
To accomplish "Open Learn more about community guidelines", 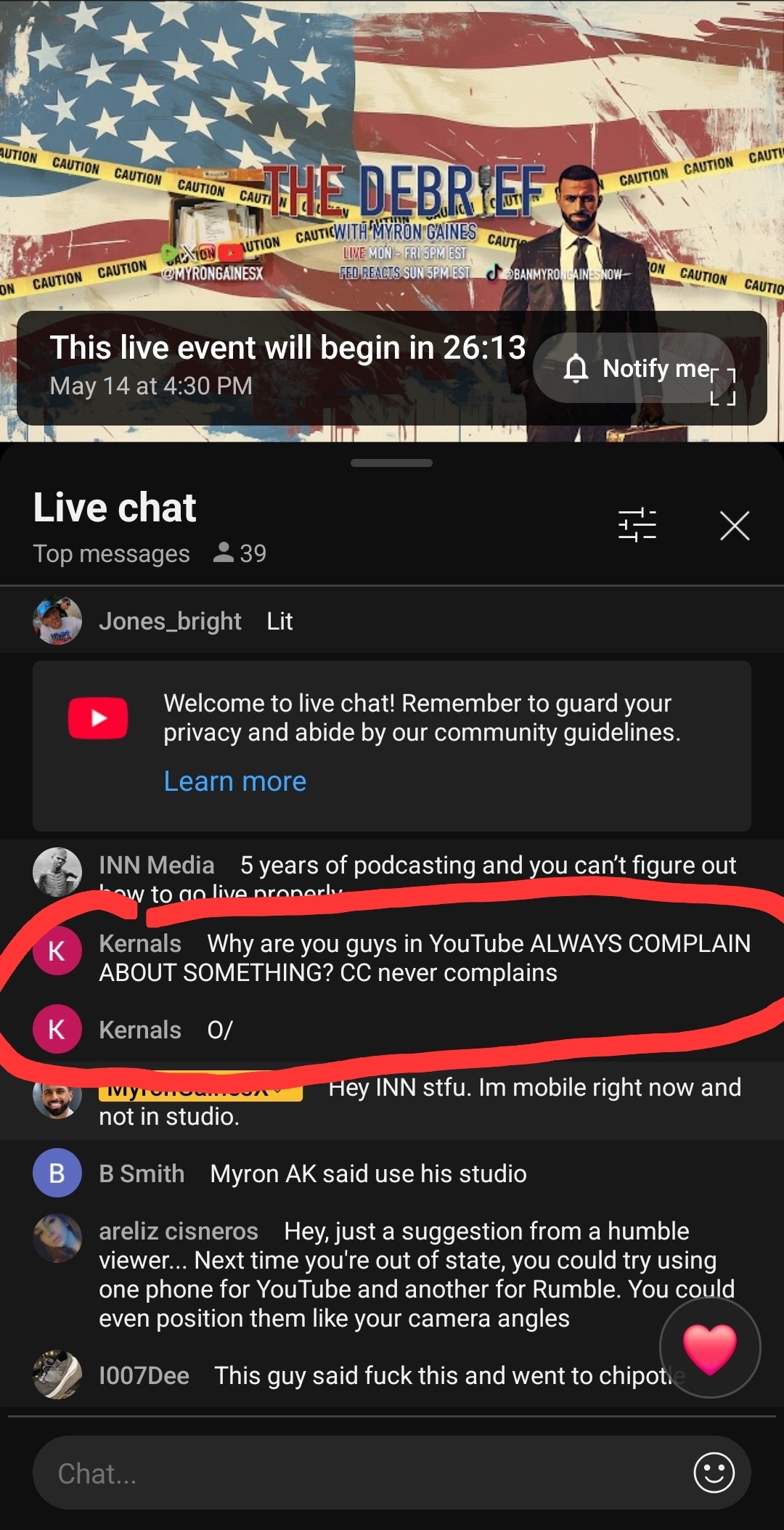I will [234, 781].
